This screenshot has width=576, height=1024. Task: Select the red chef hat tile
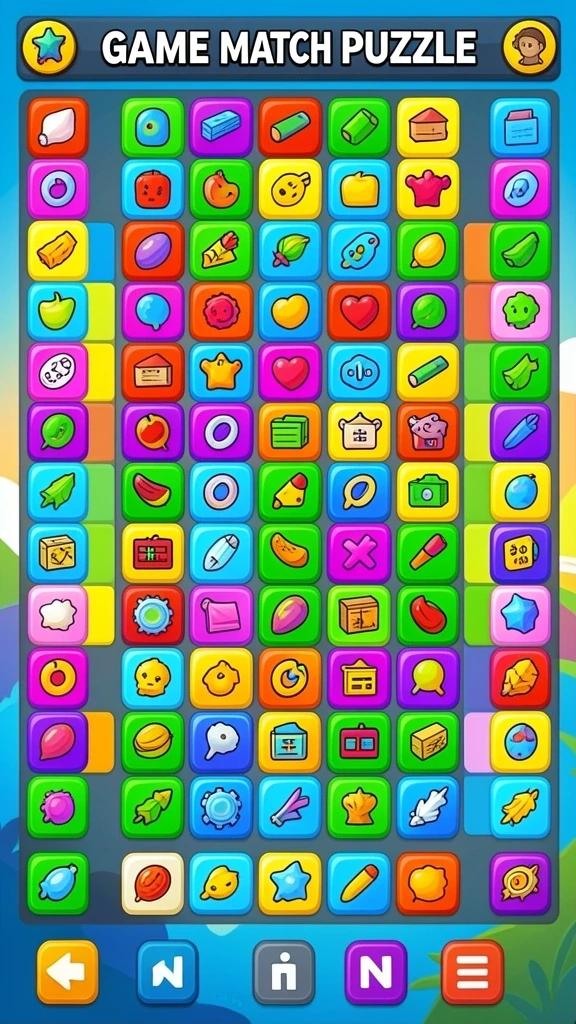428,189
